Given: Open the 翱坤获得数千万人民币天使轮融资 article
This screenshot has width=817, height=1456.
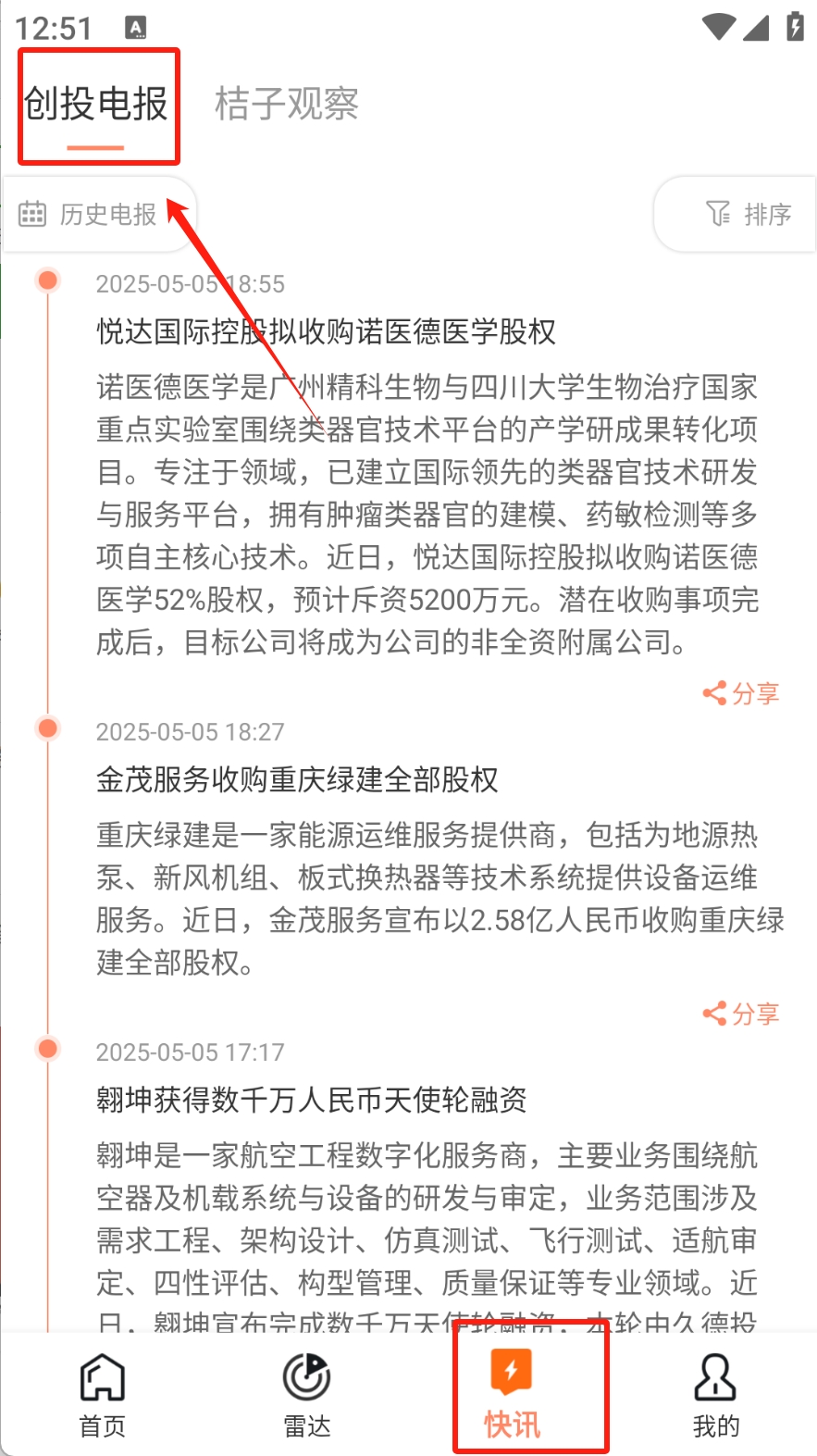Looking at the screenshot, I should click(311, 1100).
